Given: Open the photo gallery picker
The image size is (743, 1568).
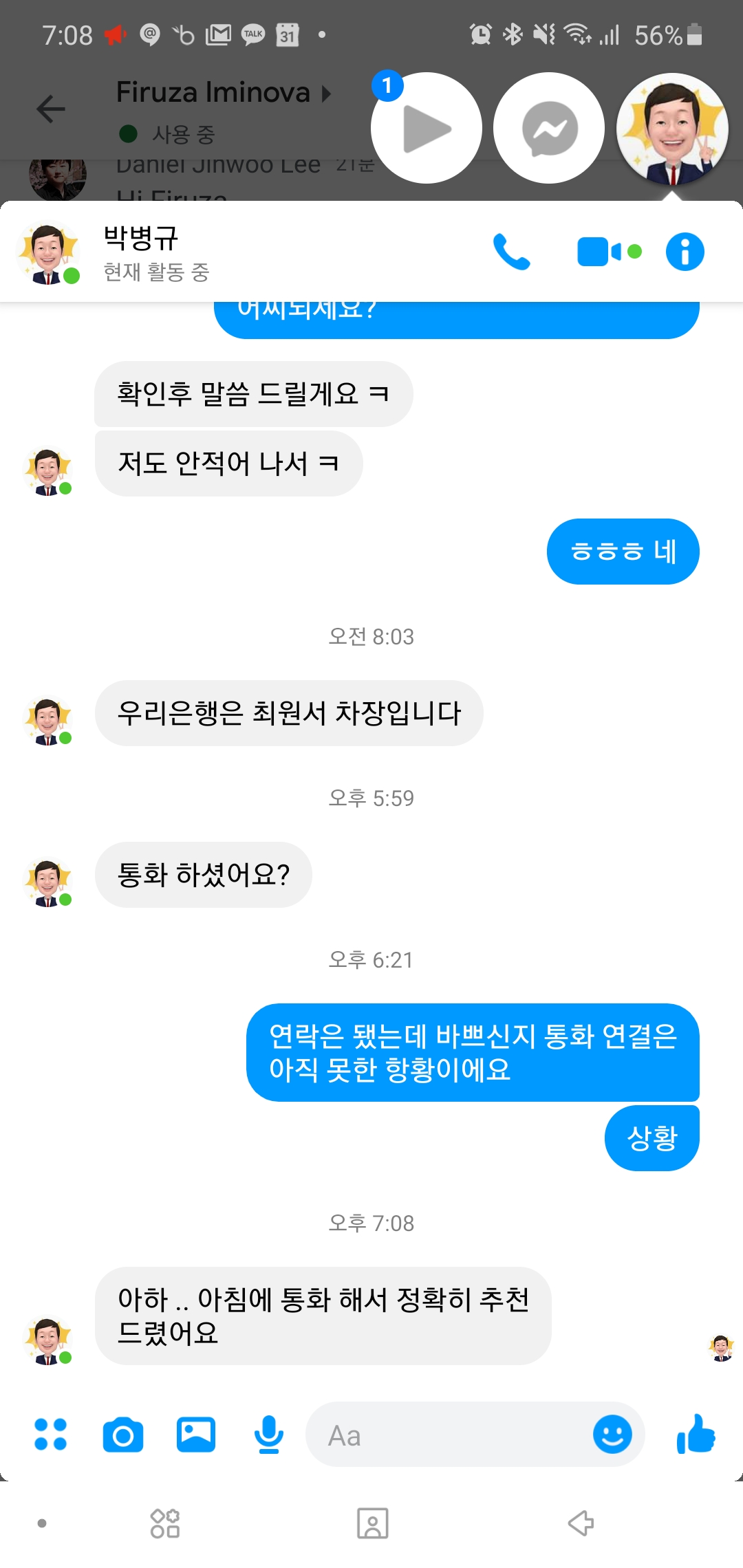Looking at the screenshot, I should 196,1435.
